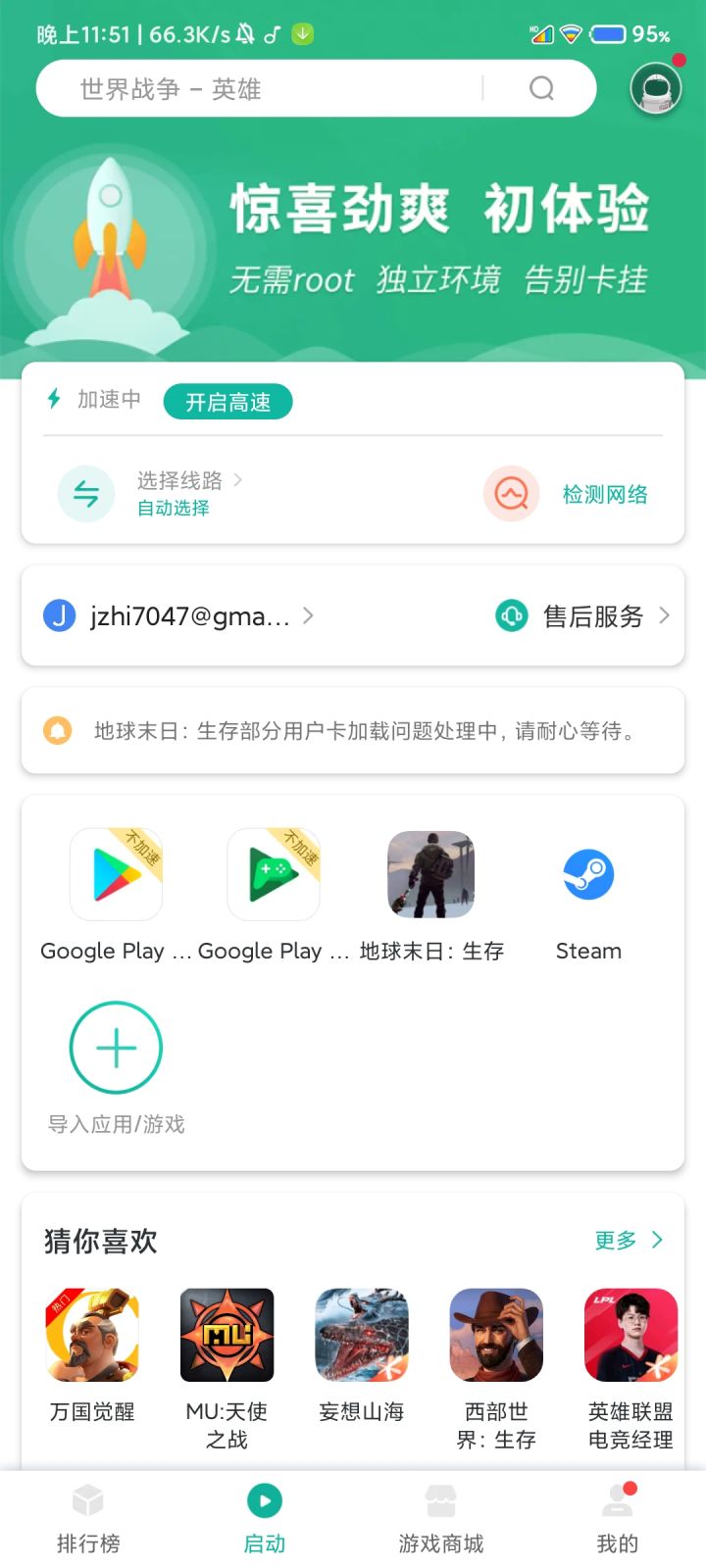This screenshot has height=1568, width=706.
Task: Select the Google Play Games icon
Action: click(x=274, y=874)
